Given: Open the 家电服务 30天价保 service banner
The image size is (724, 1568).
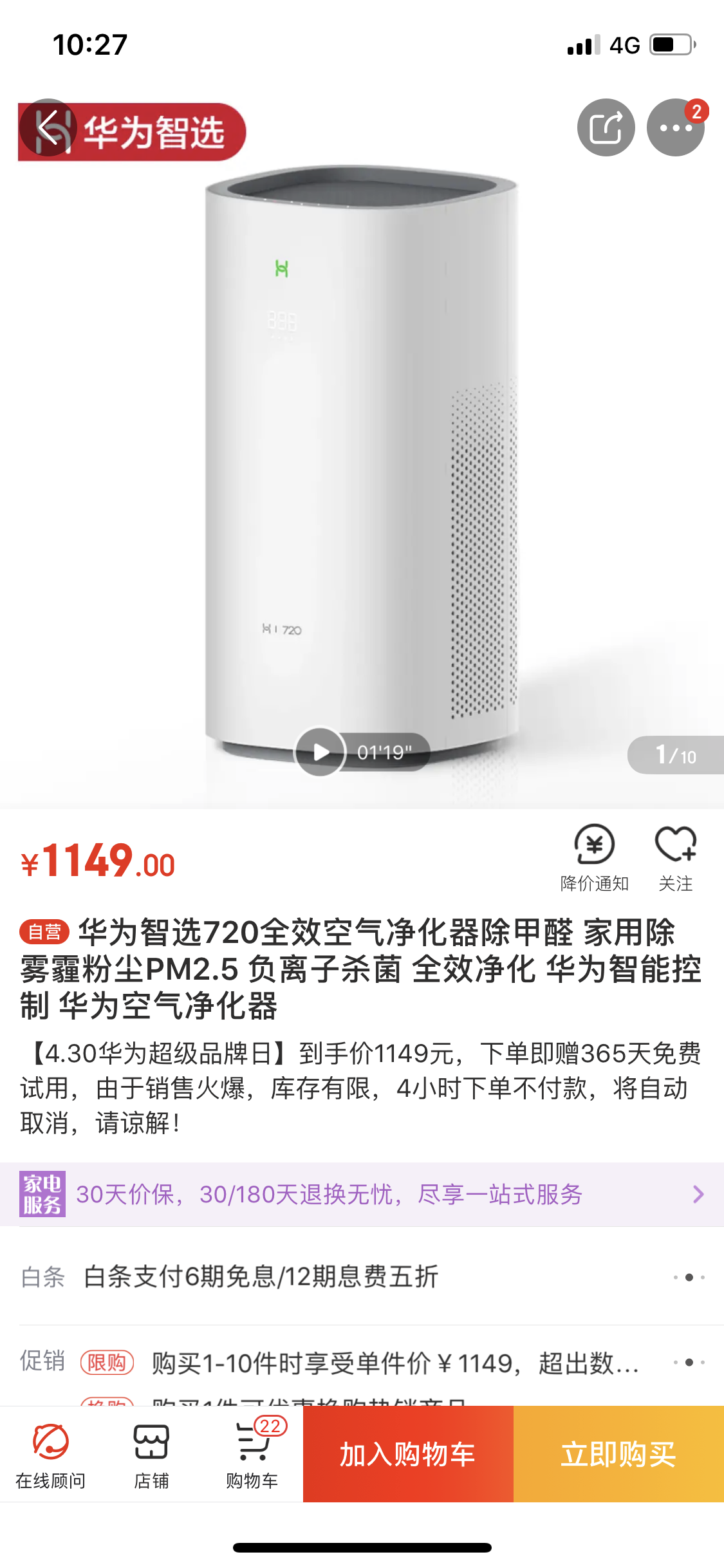Looking at the screenshot, I should (x=362, y=1195).
